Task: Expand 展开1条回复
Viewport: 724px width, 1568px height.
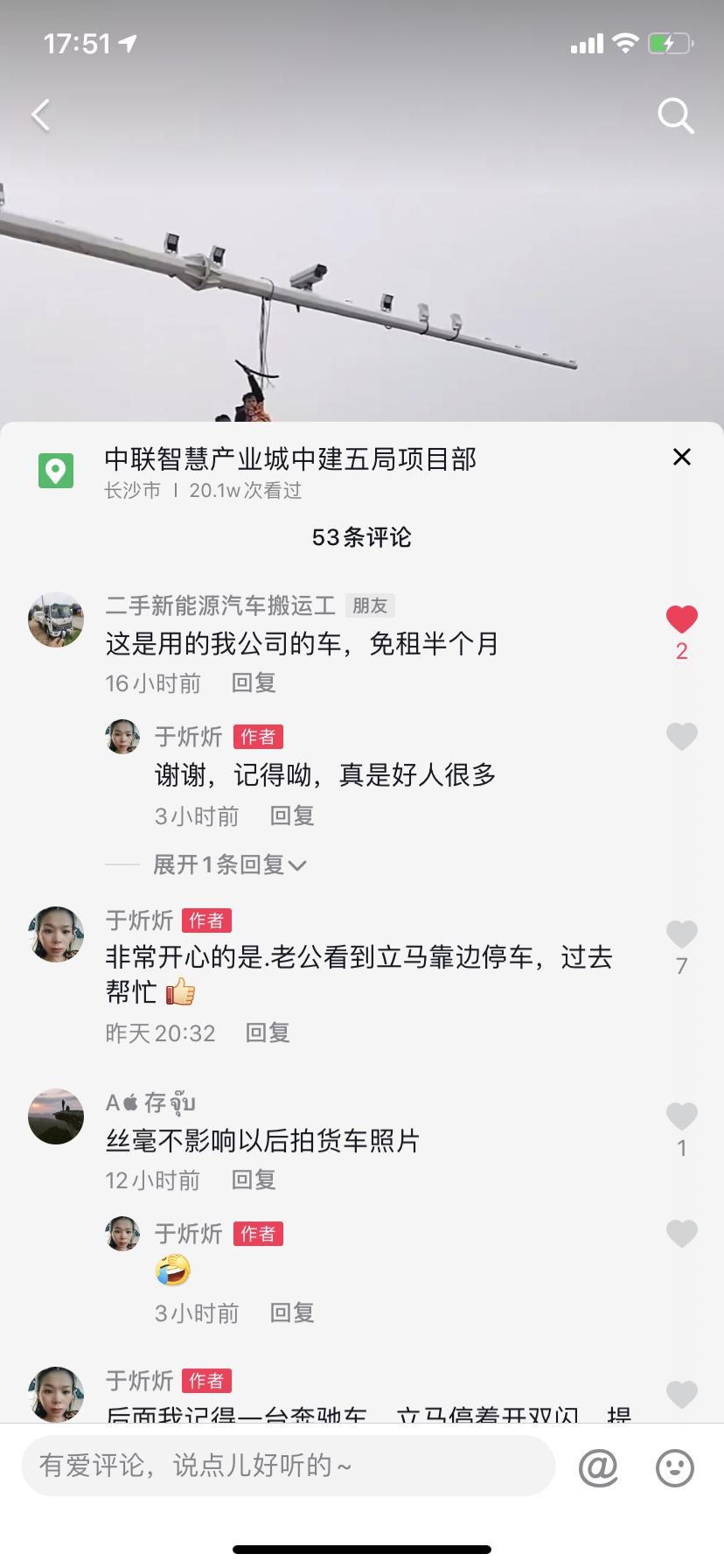Action: pyautogui.click(x=229, y=865)
